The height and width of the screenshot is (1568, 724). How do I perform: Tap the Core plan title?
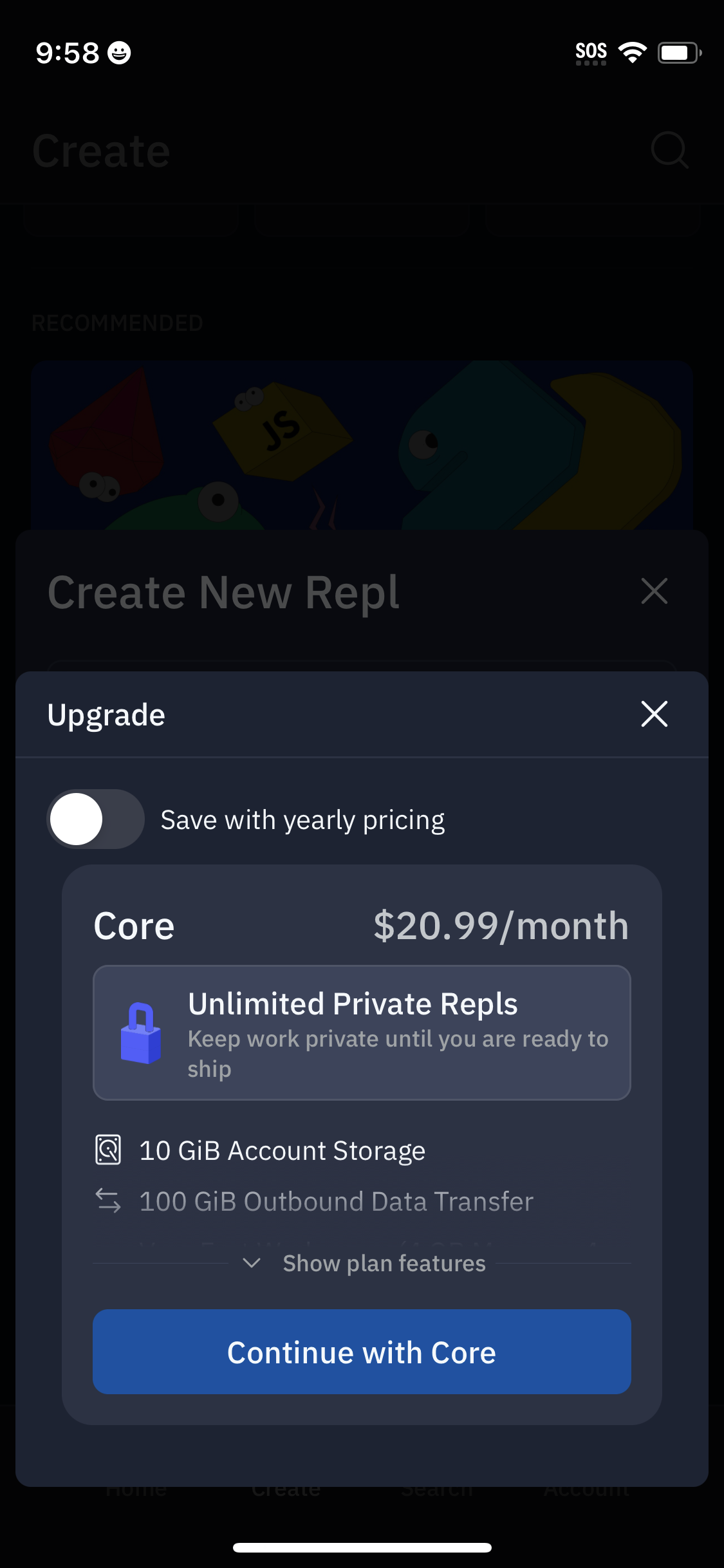pos(134,926)
